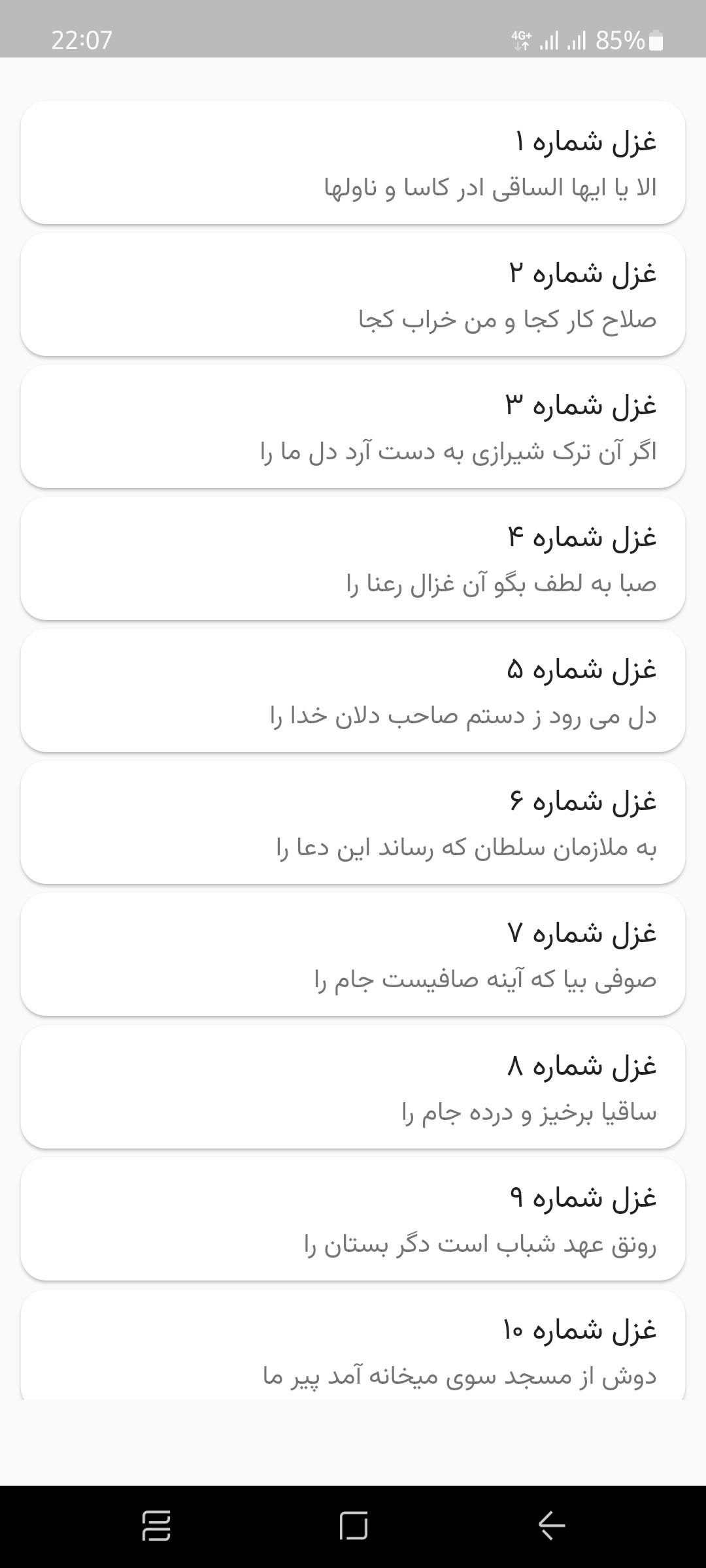Open غزل شماره ۷ صوفی بیا
Screen dimensions: 706x1568
pos(353,955)
